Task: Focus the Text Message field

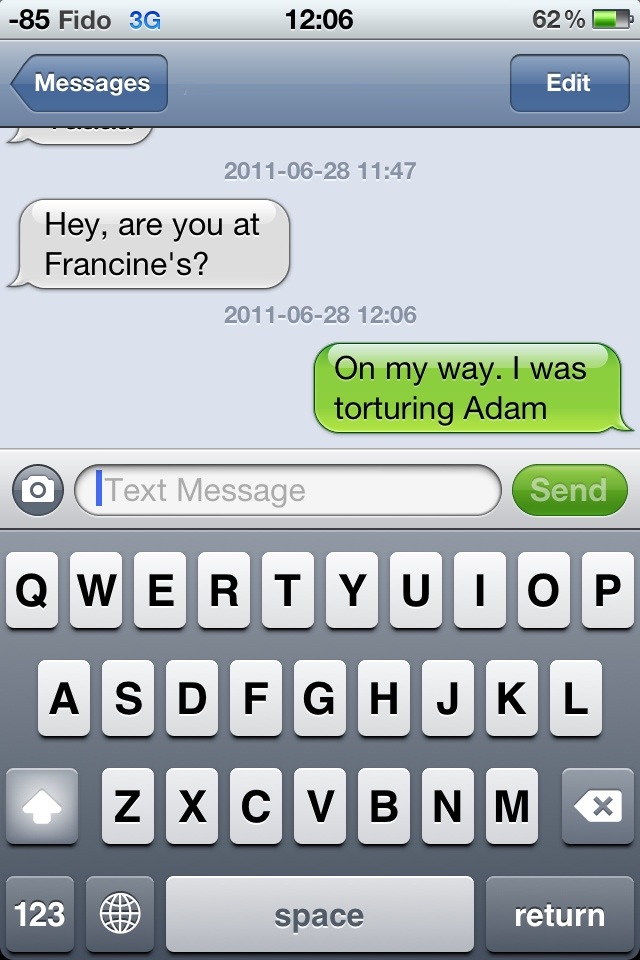Action: point(290,490)
